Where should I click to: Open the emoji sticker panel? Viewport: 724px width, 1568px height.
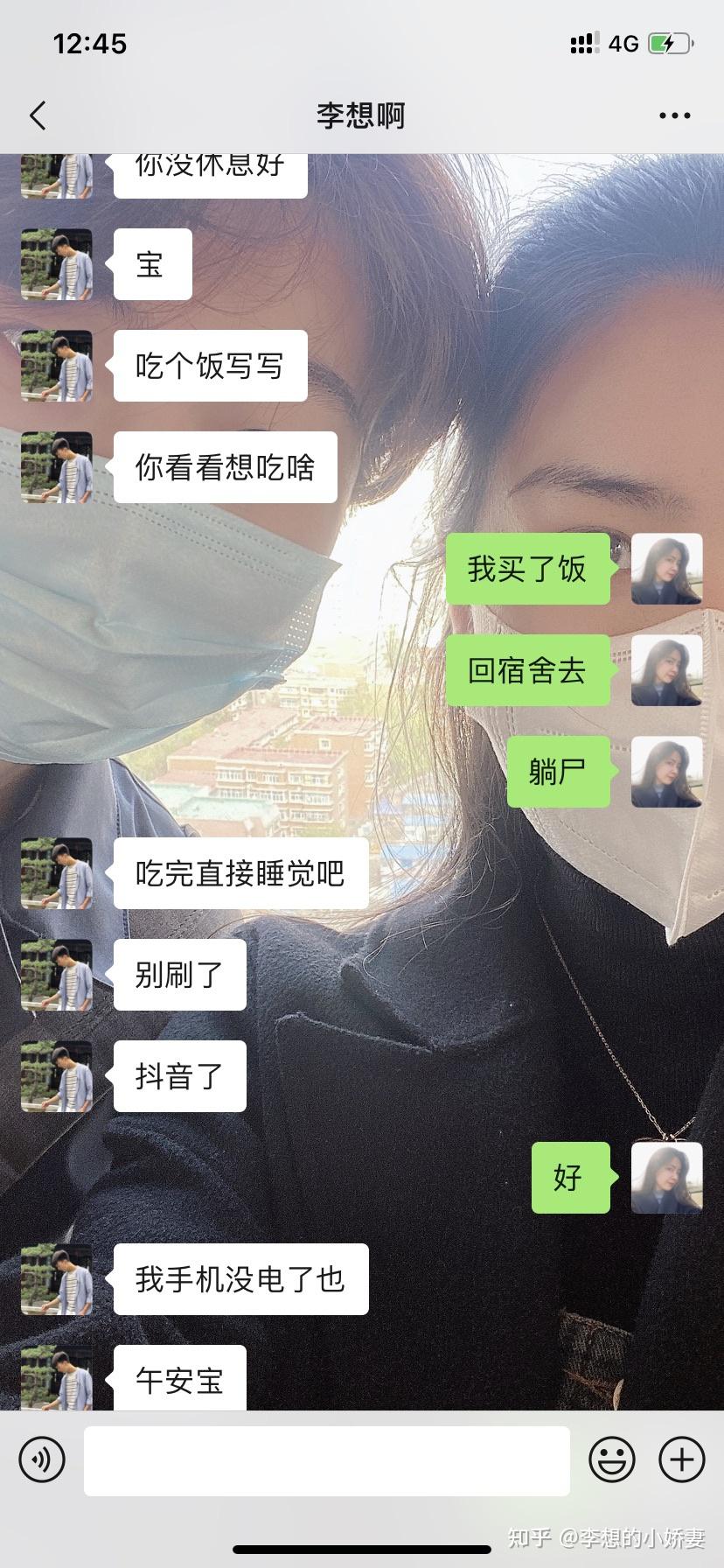(x=612, y=1459)
